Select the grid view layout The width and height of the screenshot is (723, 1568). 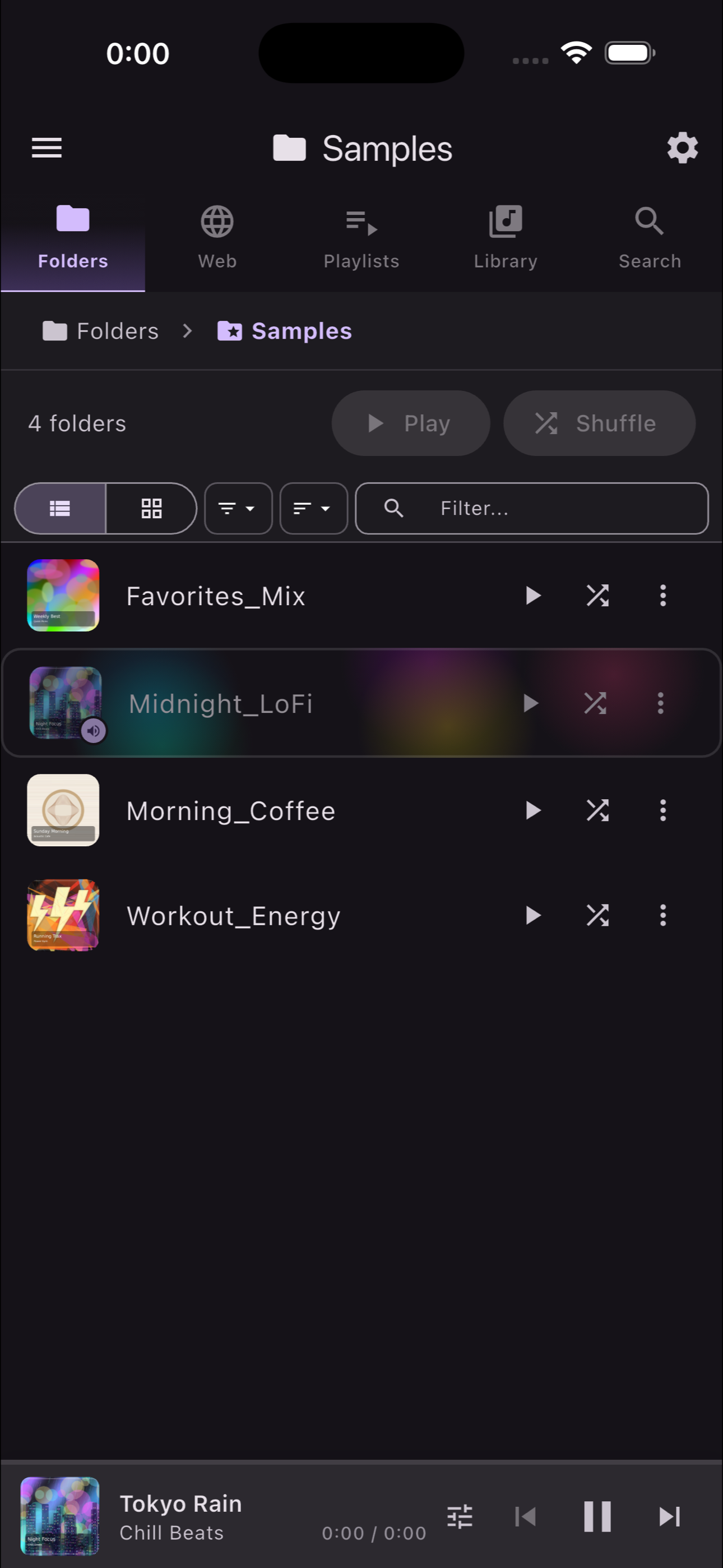pyautogui.click(x=151, y=508)
